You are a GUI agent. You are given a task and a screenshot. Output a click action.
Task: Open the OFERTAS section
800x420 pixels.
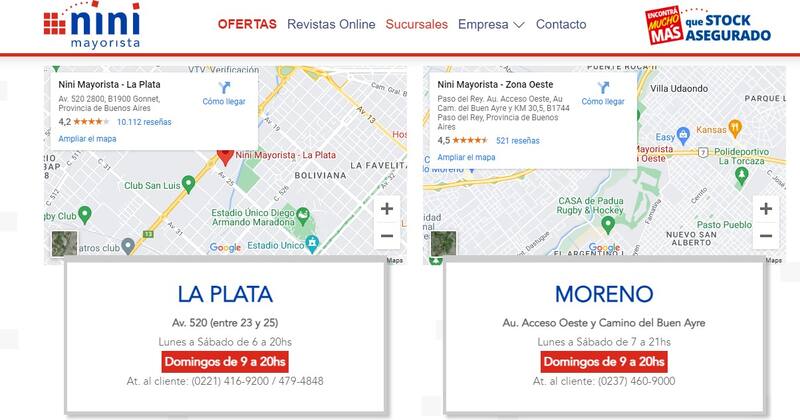coord(247,24)
